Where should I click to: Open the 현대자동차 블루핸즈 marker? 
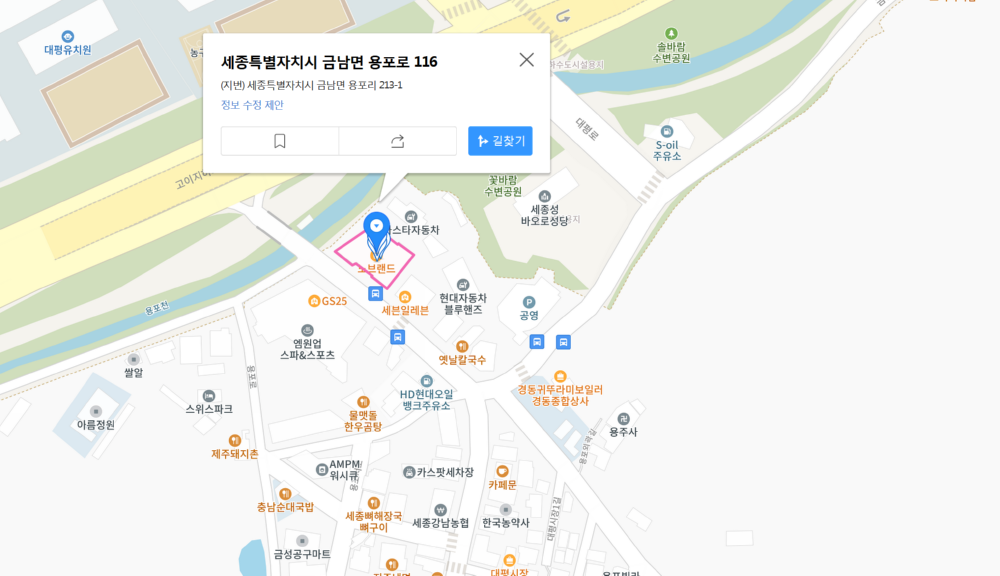[x=463, y=286]
